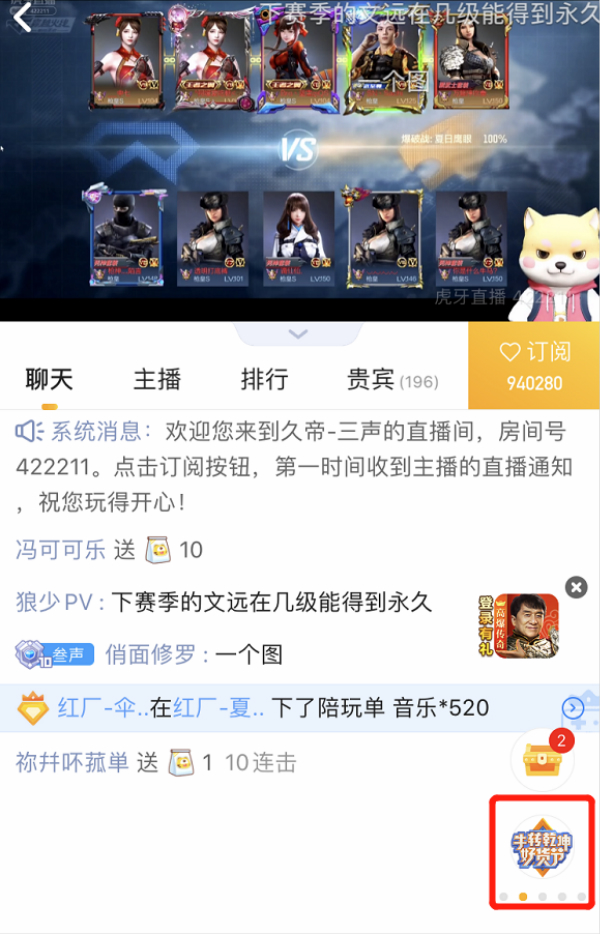600x934 pixels.
Task: Close the floating game ad
Action: 576,587
